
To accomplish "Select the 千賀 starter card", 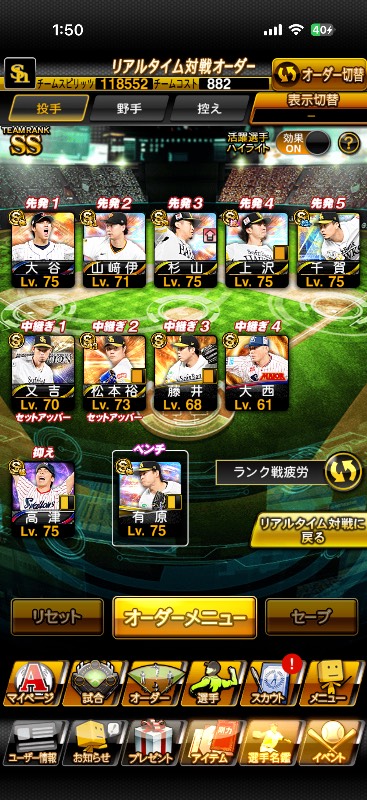I will (329, 250).
